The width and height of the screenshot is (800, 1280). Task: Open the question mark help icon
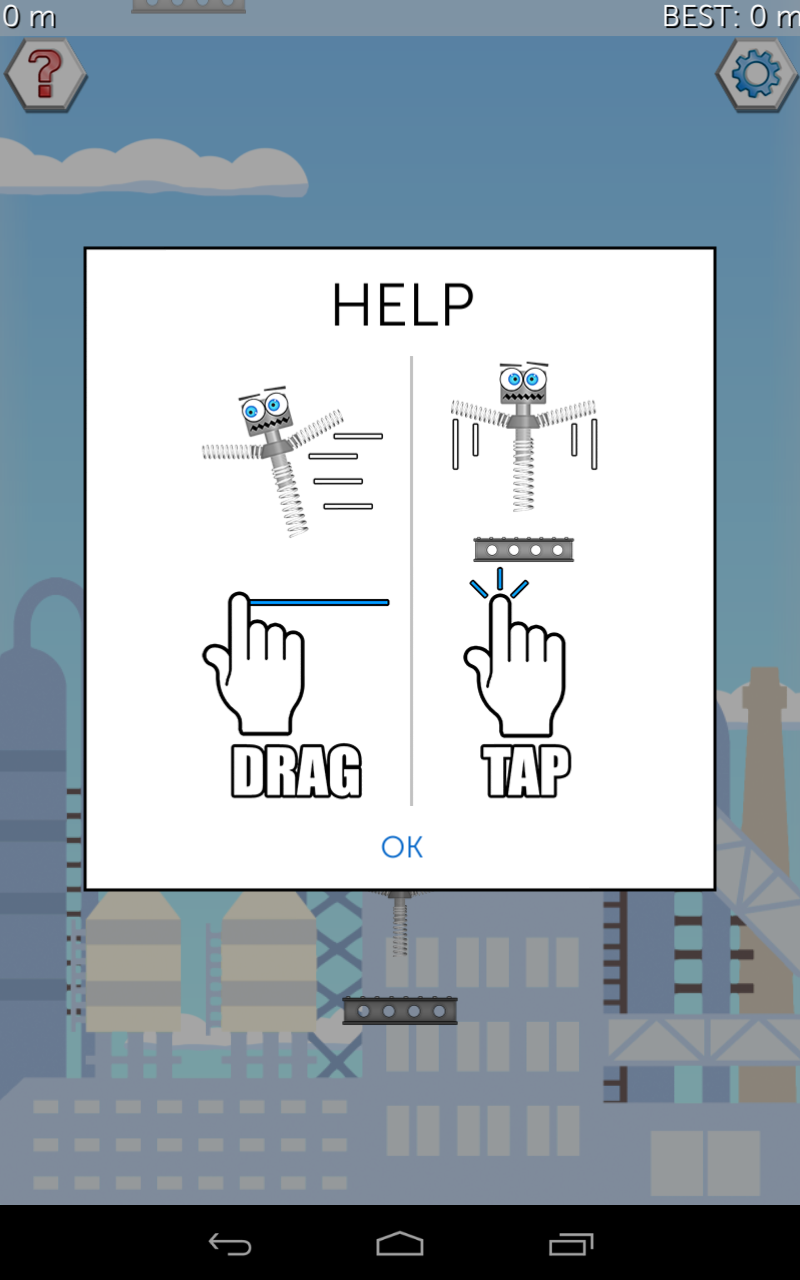click(45, 74)
